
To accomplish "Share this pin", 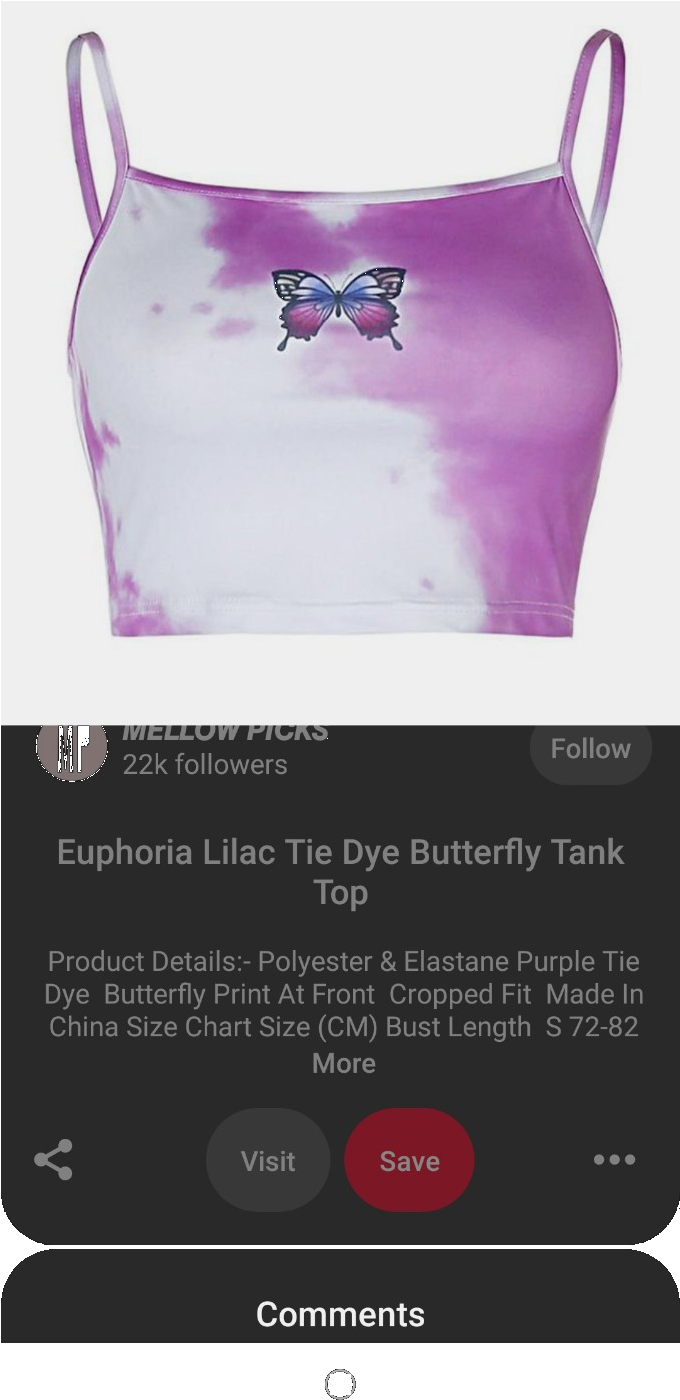I will [x=53, y=1160].
